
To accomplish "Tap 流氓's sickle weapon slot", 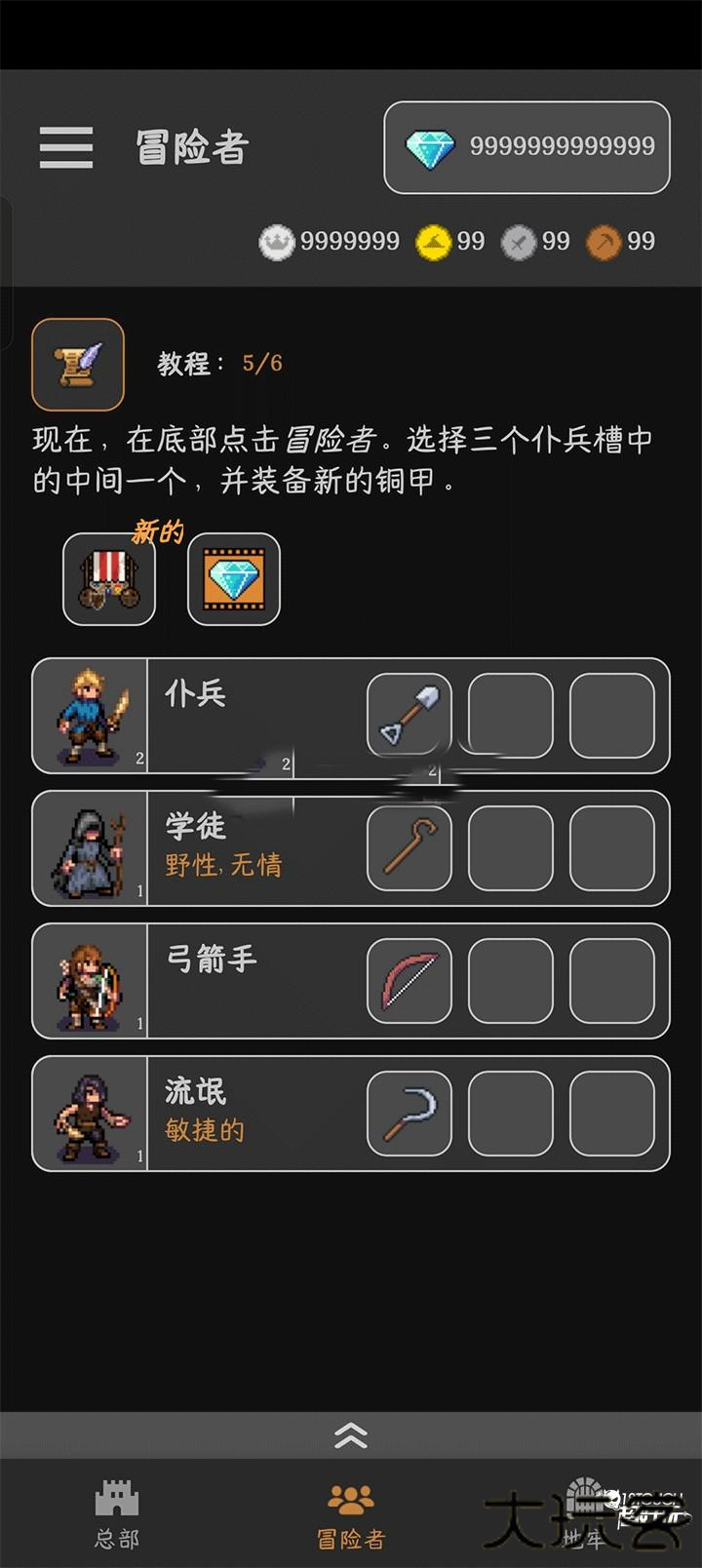I will click(x=409, y=1114).
